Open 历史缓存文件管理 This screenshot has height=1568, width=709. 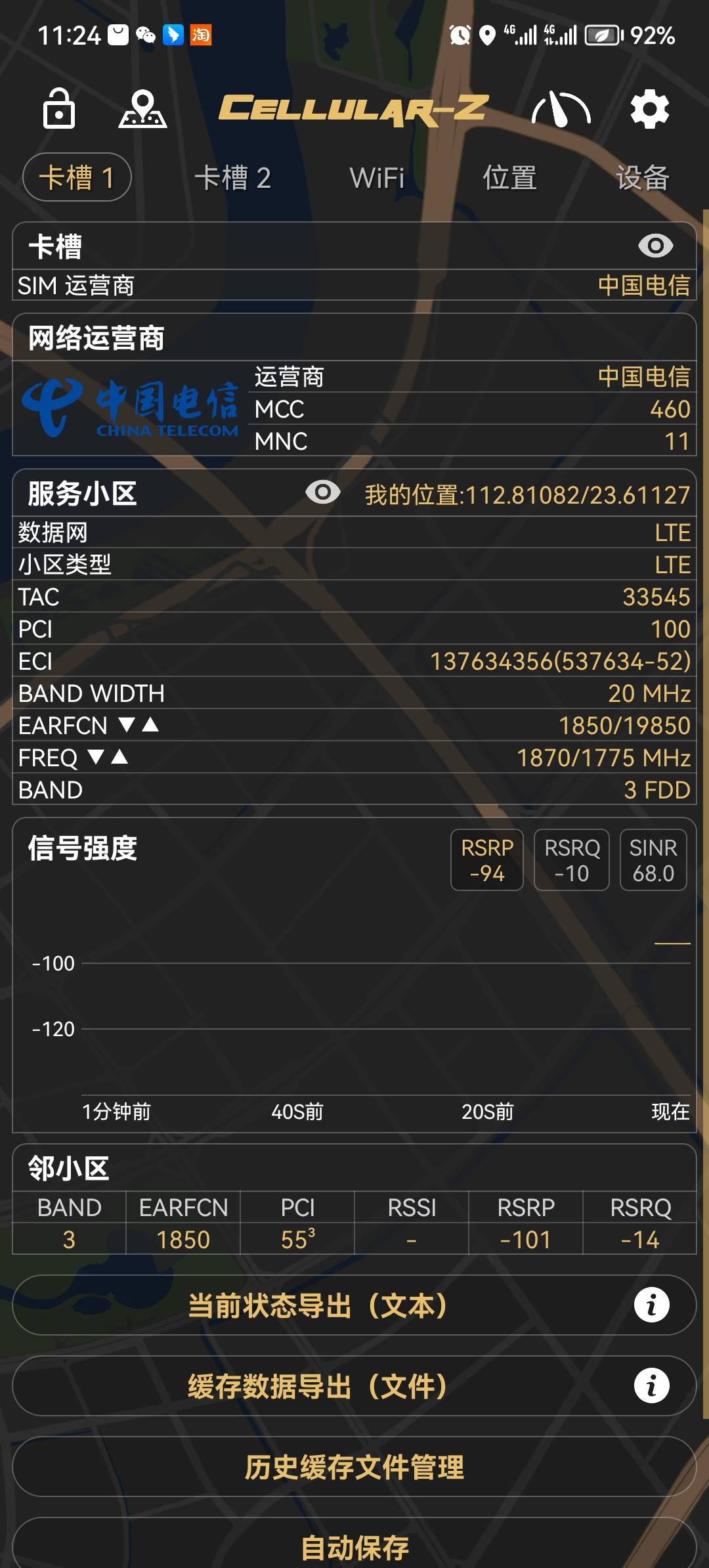[x=354, y=1467]
